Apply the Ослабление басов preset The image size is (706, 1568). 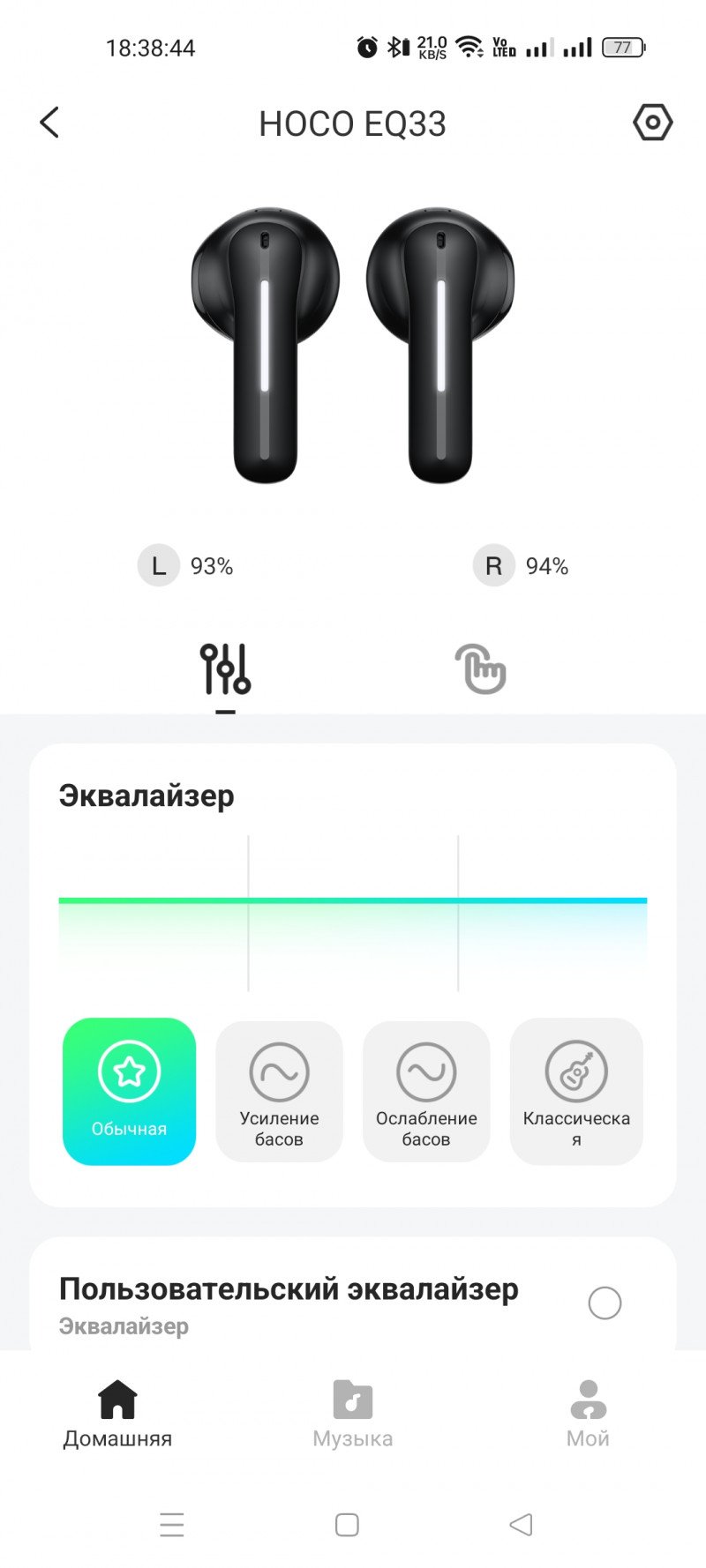tap(426, 1091)
